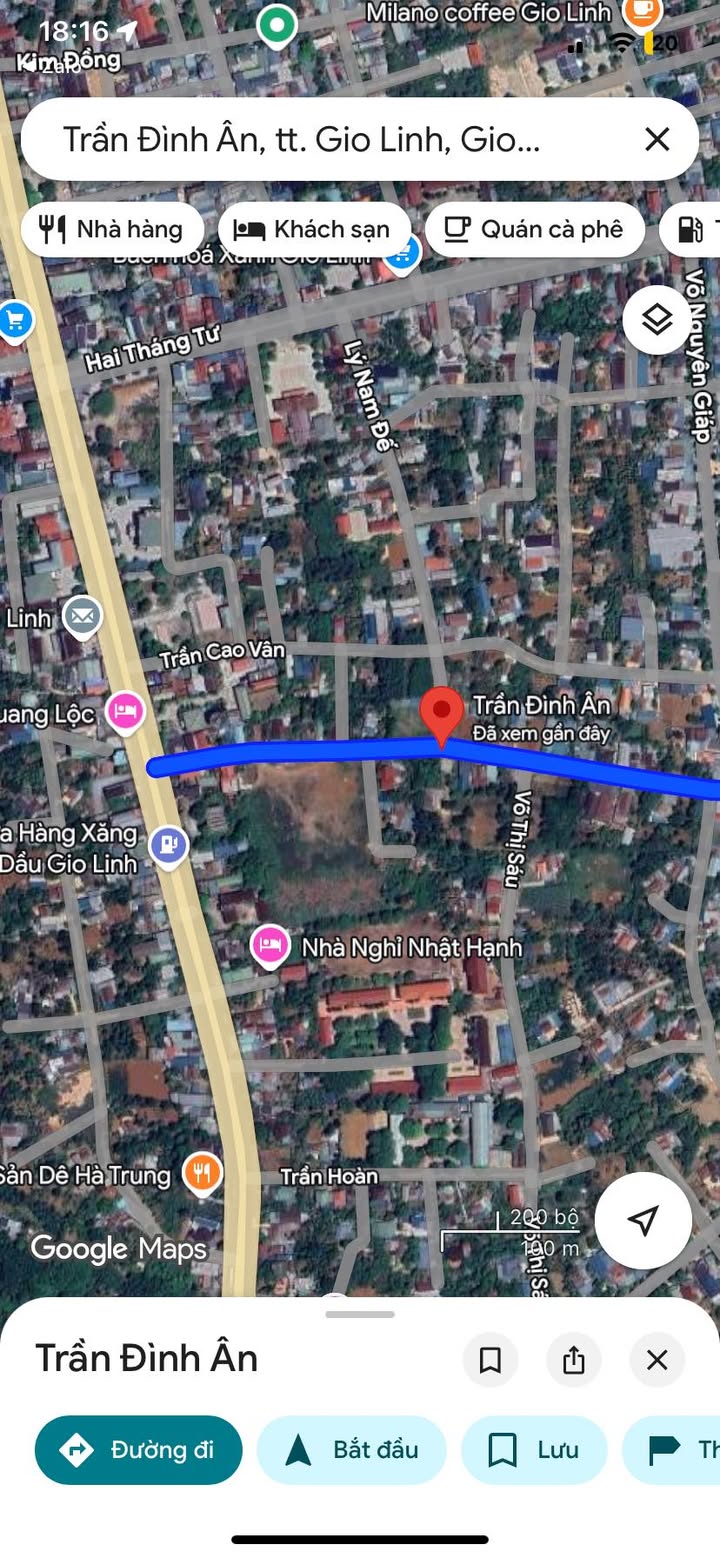Open the map layers selector
This screenshot has height=1558, width=720.
click(657, 320)
